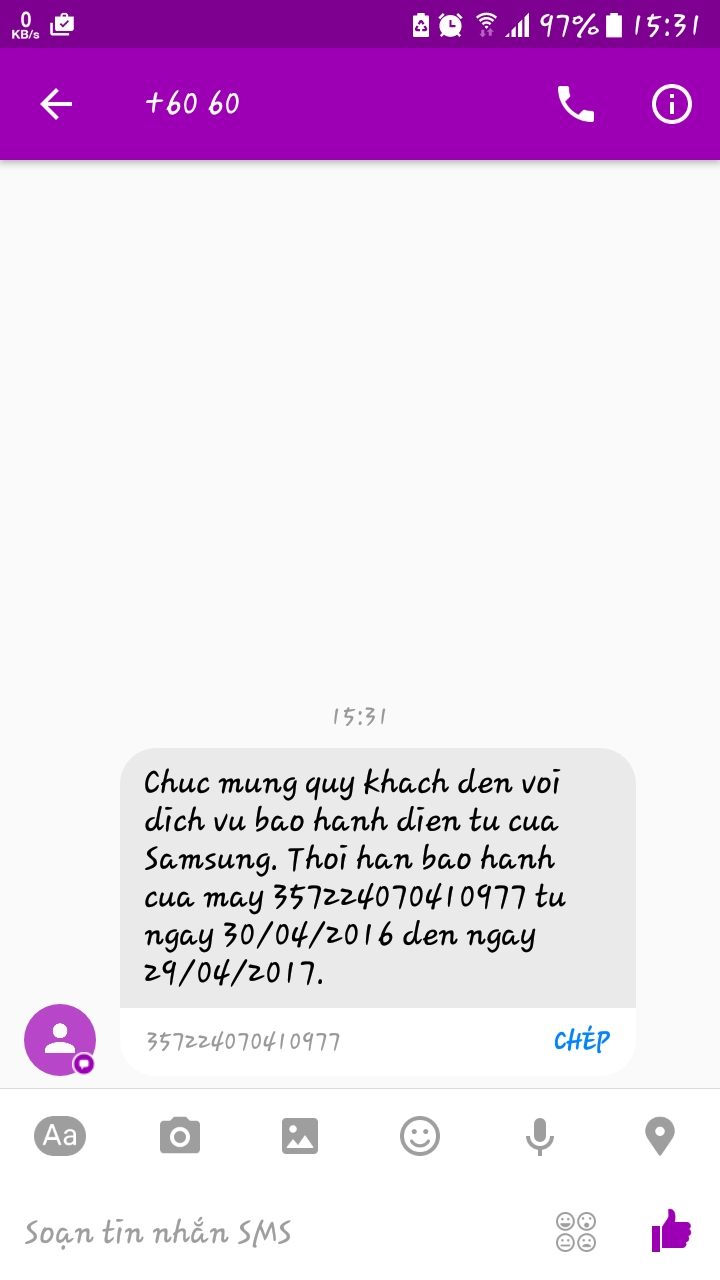Send a thumbs-up like
This screenshot has width=720, height=1280.
(671, 1230)
